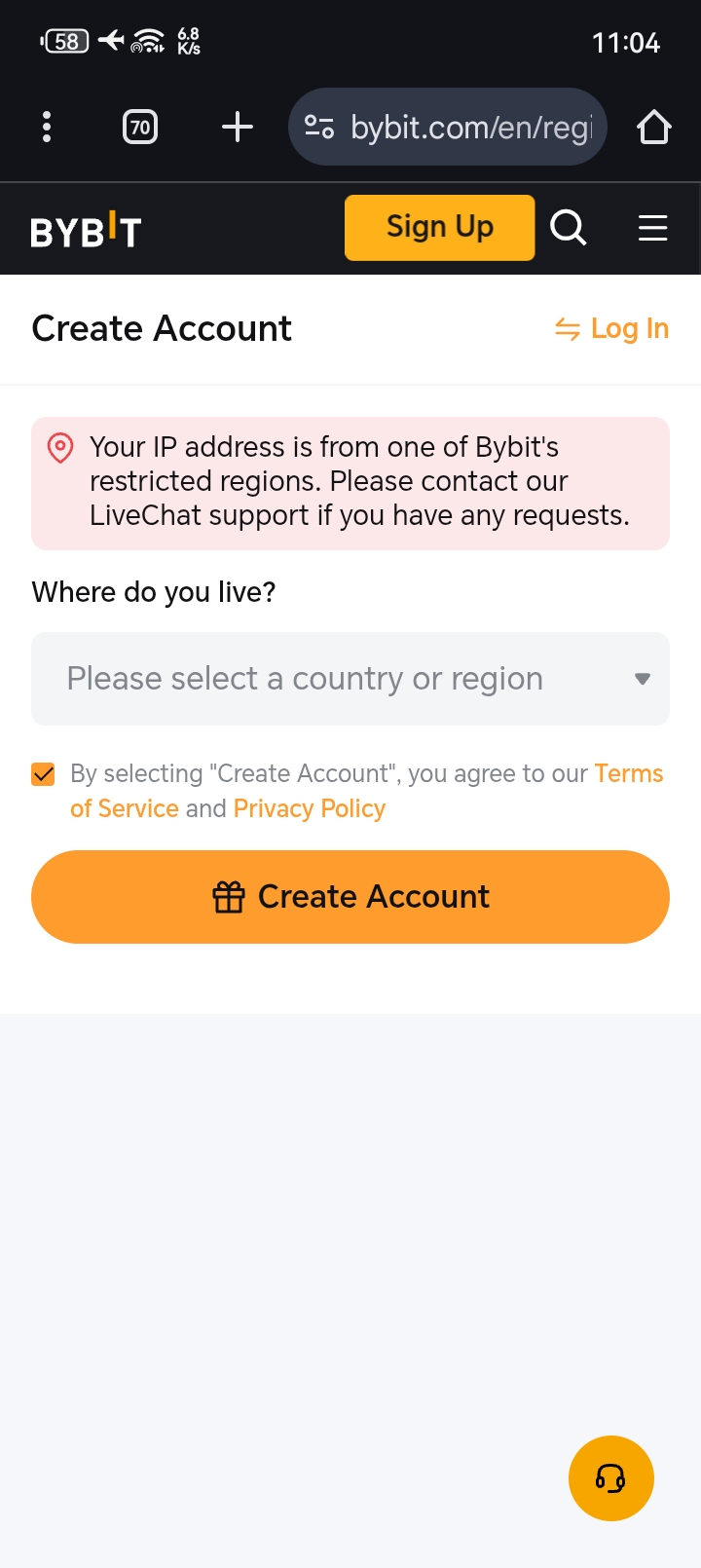The height and width of the screenshot is (1568, 701).
Task: Go to the Bybit homepage via logo
Action: coord(87,231)
